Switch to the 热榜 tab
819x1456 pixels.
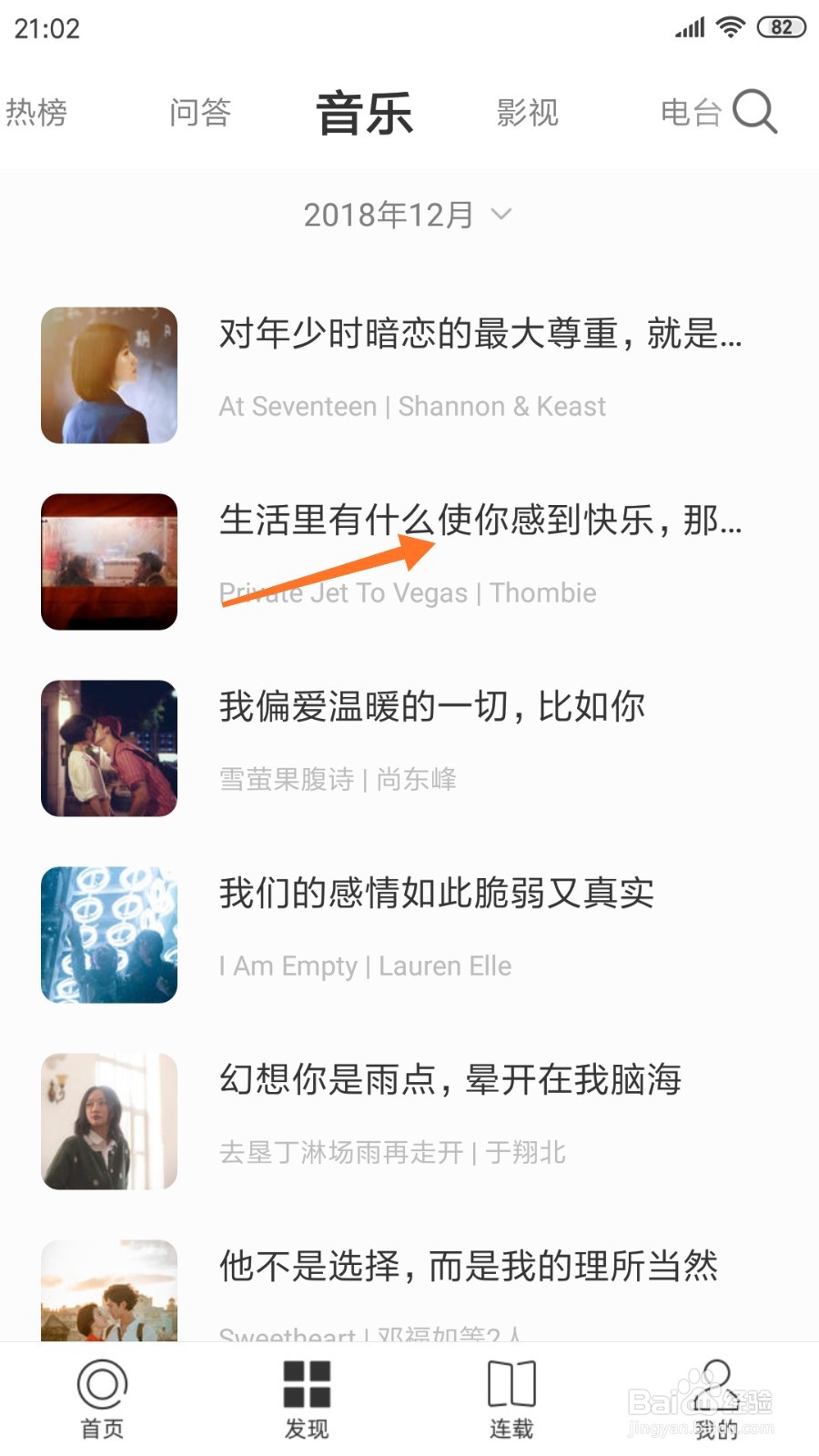[x=36, y=111]
